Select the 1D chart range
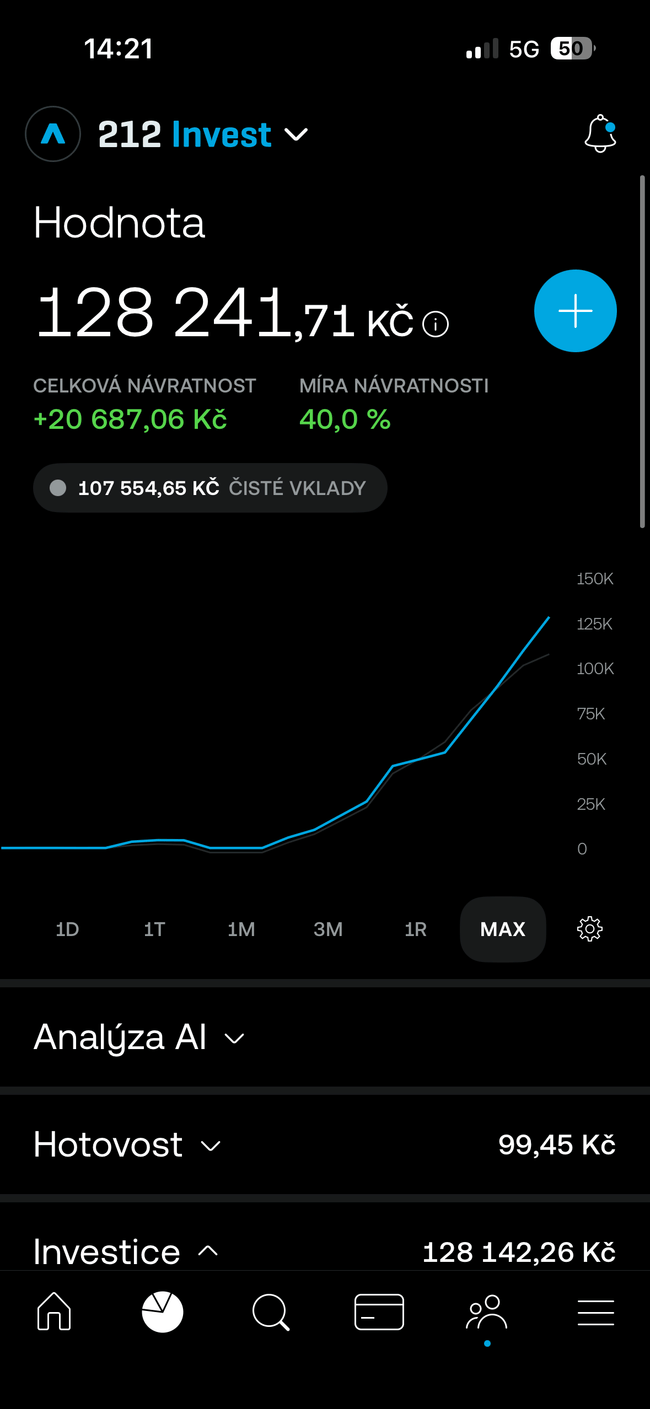This screenshot has height=1409, width=650. point(67,929)
